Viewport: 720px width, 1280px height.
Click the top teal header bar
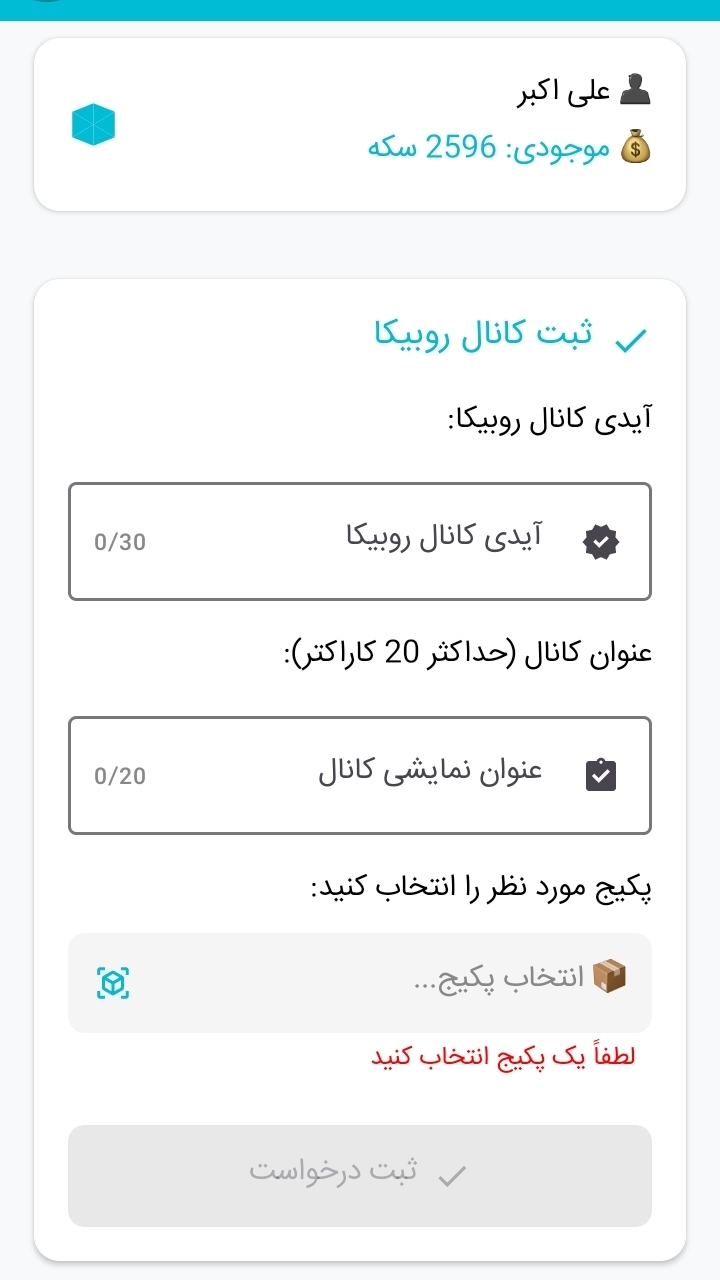360,8
